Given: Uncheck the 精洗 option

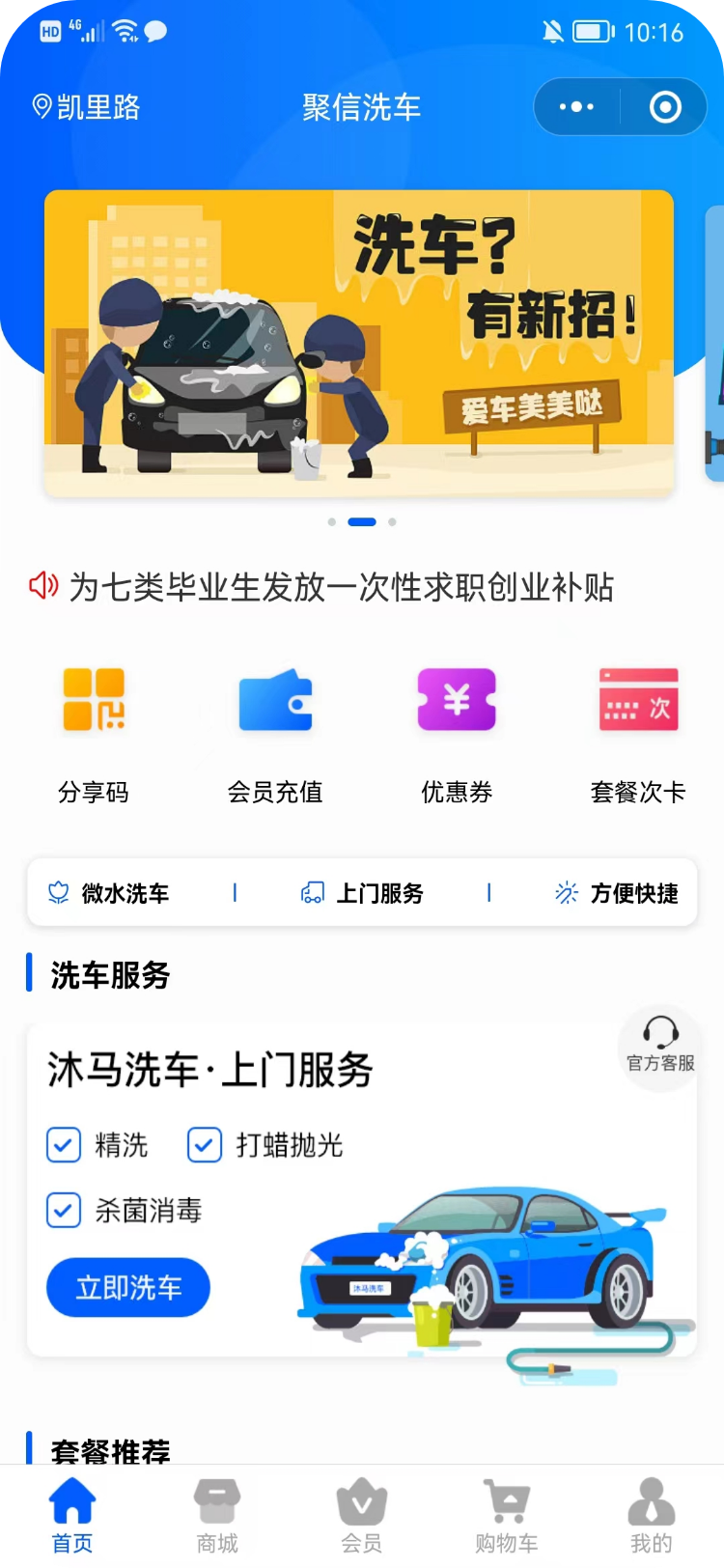Looking at the screenshot, I should (x=63, y=1145).
